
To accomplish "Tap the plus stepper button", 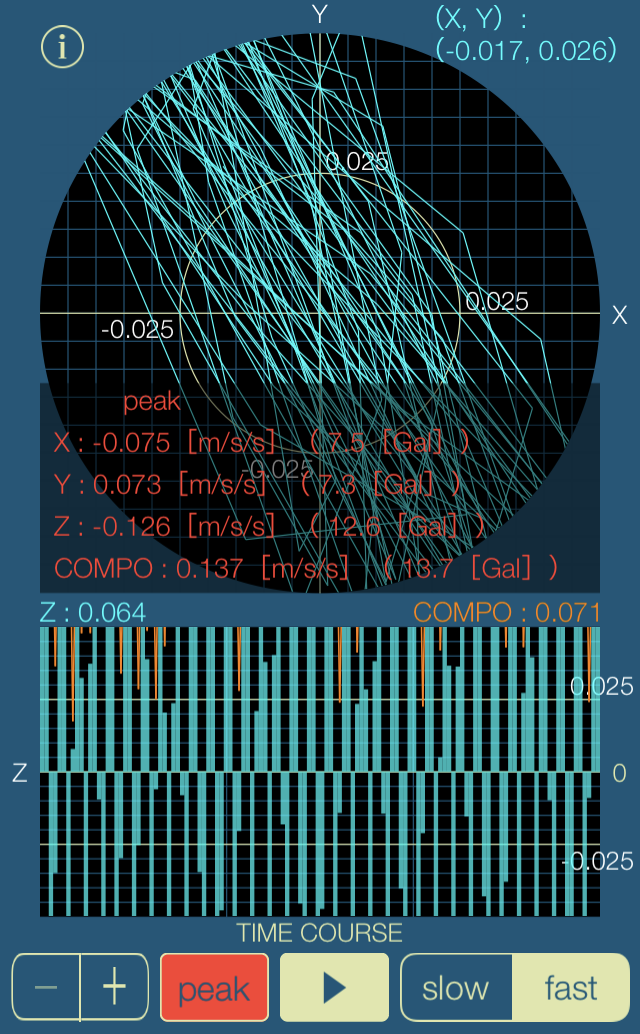I will 115,987.
